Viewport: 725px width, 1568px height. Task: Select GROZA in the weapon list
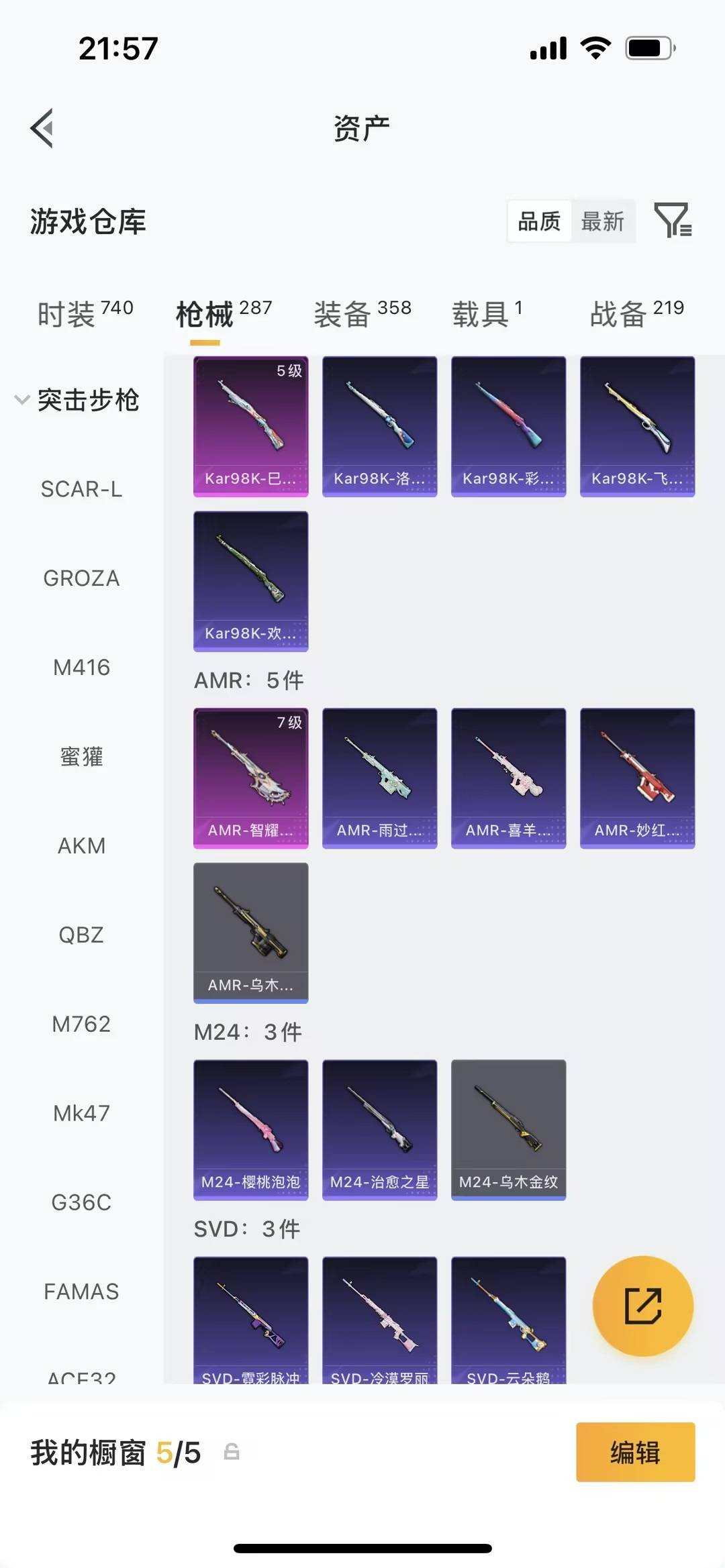point(81,578)
